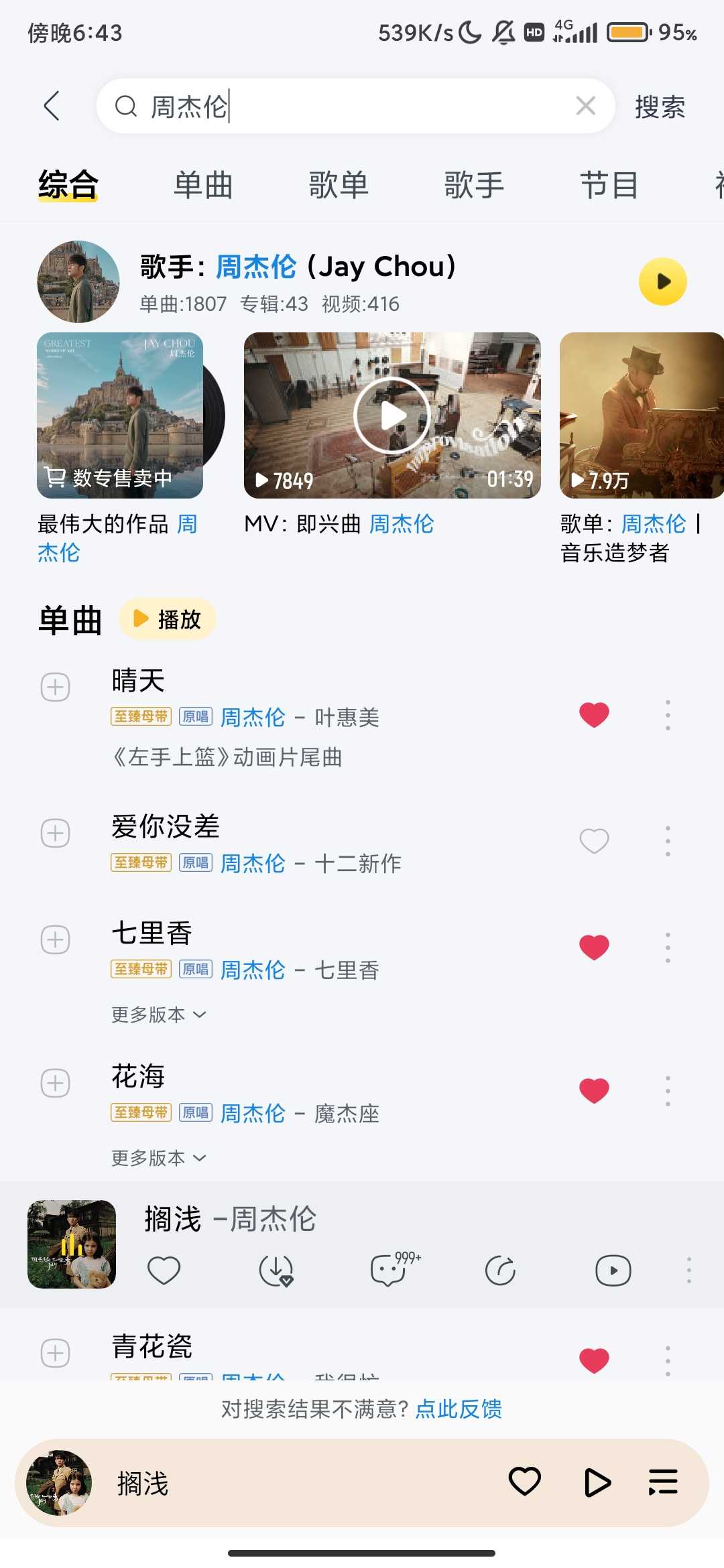Select the 节目 tab
This screenshot has width=724, height=1568.
[609, 185]
